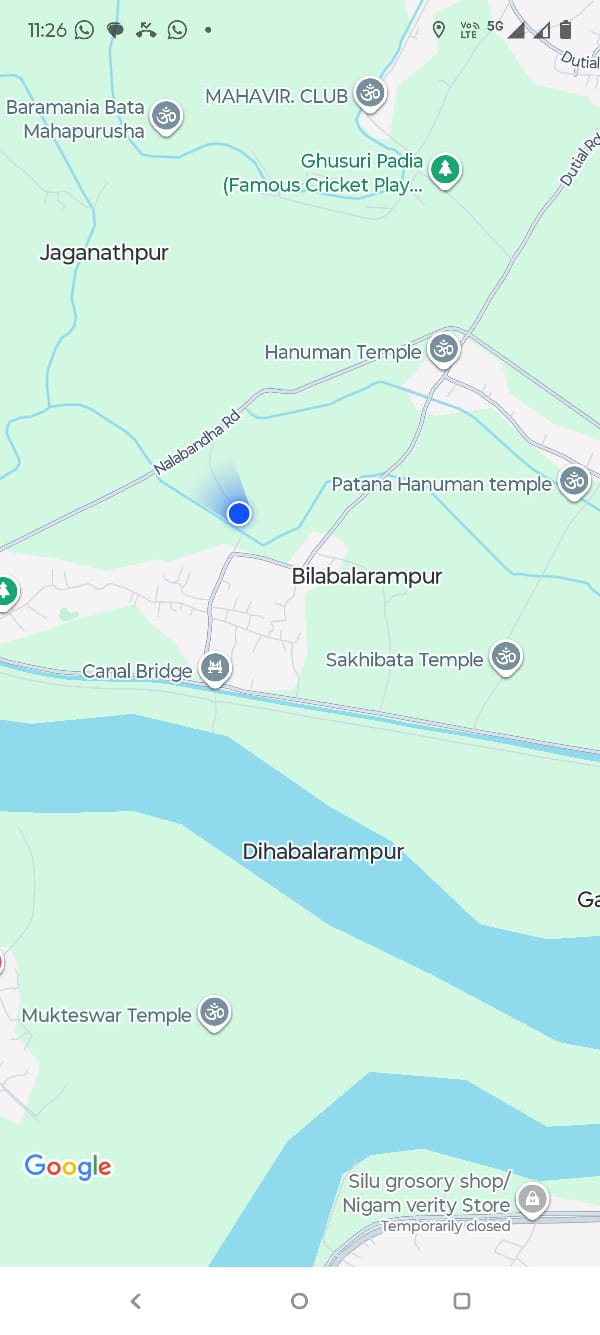Screen dimensions: 600x1335
Task: Open the recent apps overview
Action: point(461,1301)
